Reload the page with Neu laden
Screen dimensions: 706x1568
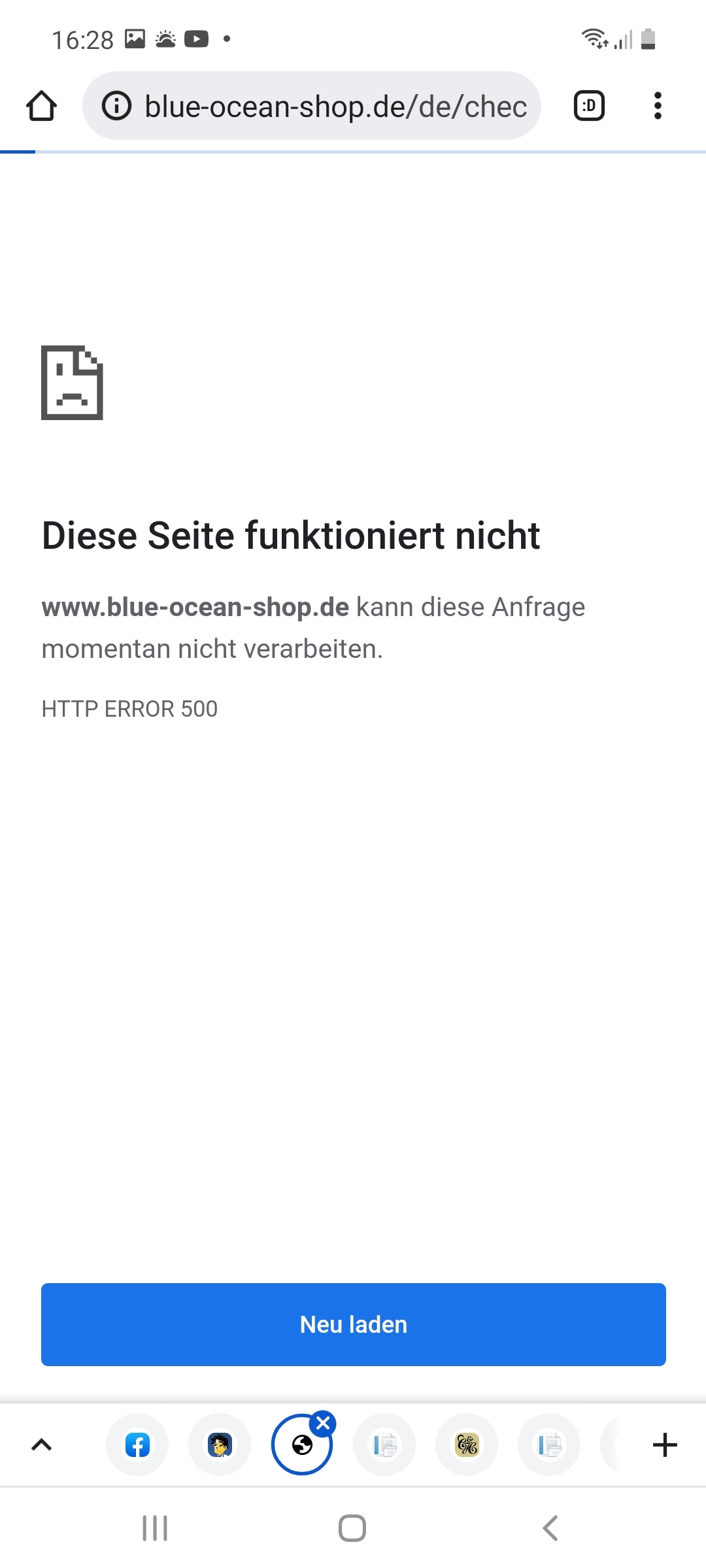click(x=354, y=1324)
